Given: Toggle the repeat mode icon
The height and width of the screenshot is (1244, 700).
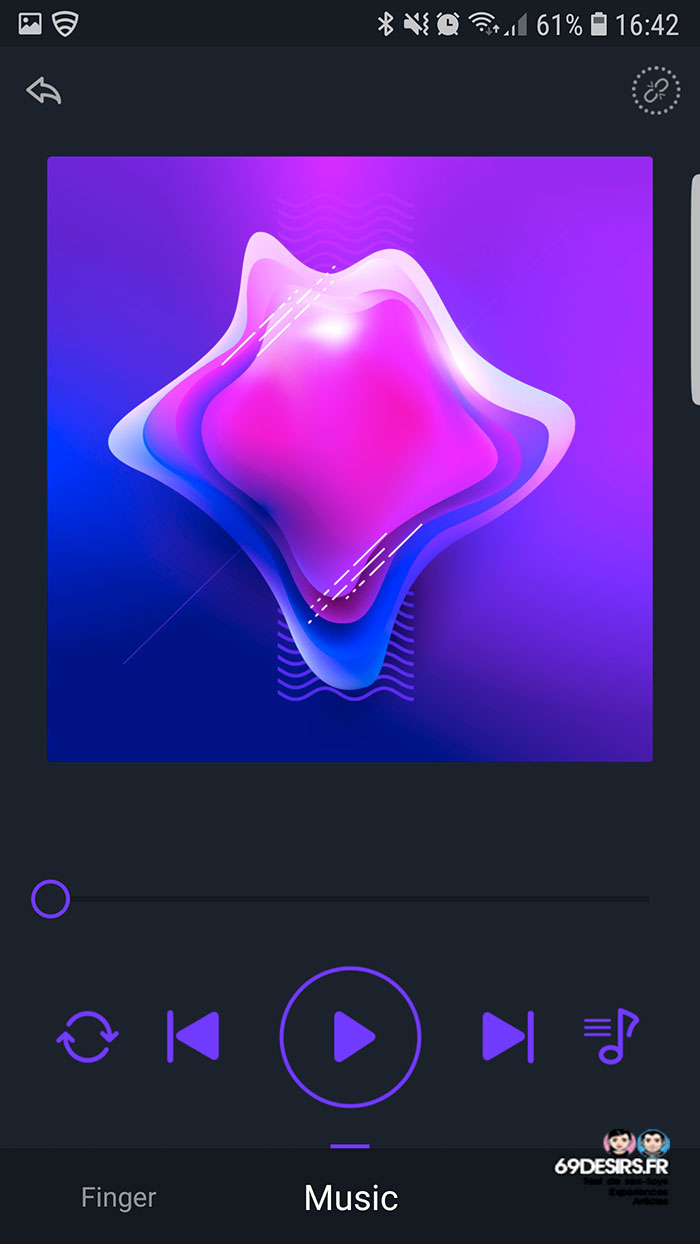Looking at the screenshot, I should point(87,1036).
